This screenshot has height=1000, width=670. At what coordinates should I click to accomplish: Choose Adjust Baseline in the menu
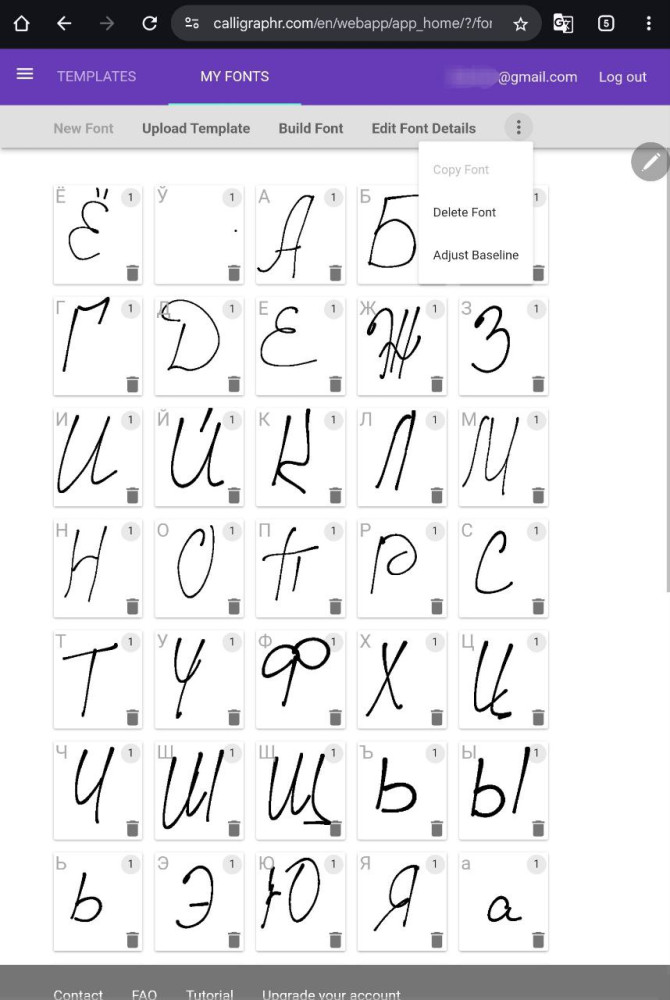475,255
